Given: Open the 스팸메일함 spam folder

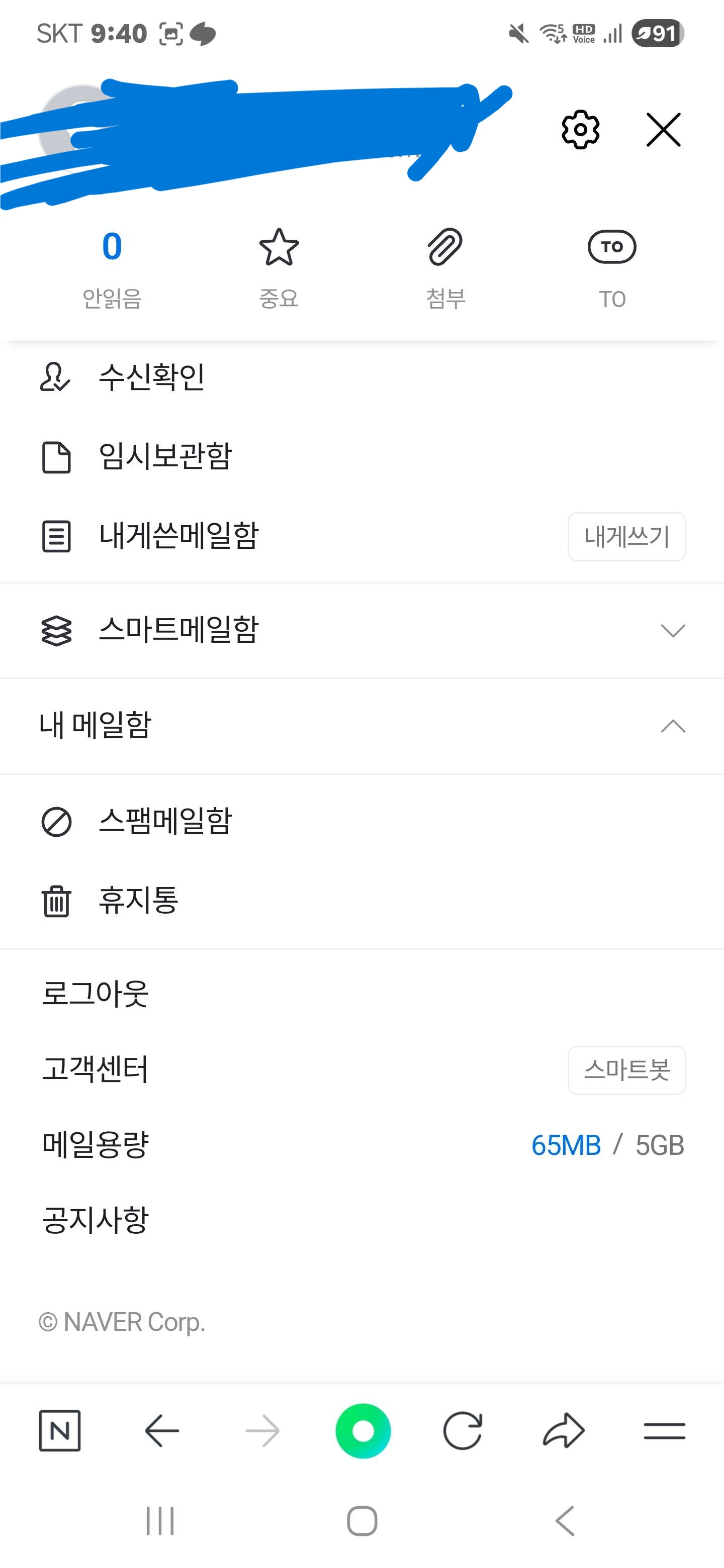Looking at the screenshot, I should pyautogui.click(x=361, y=821).
